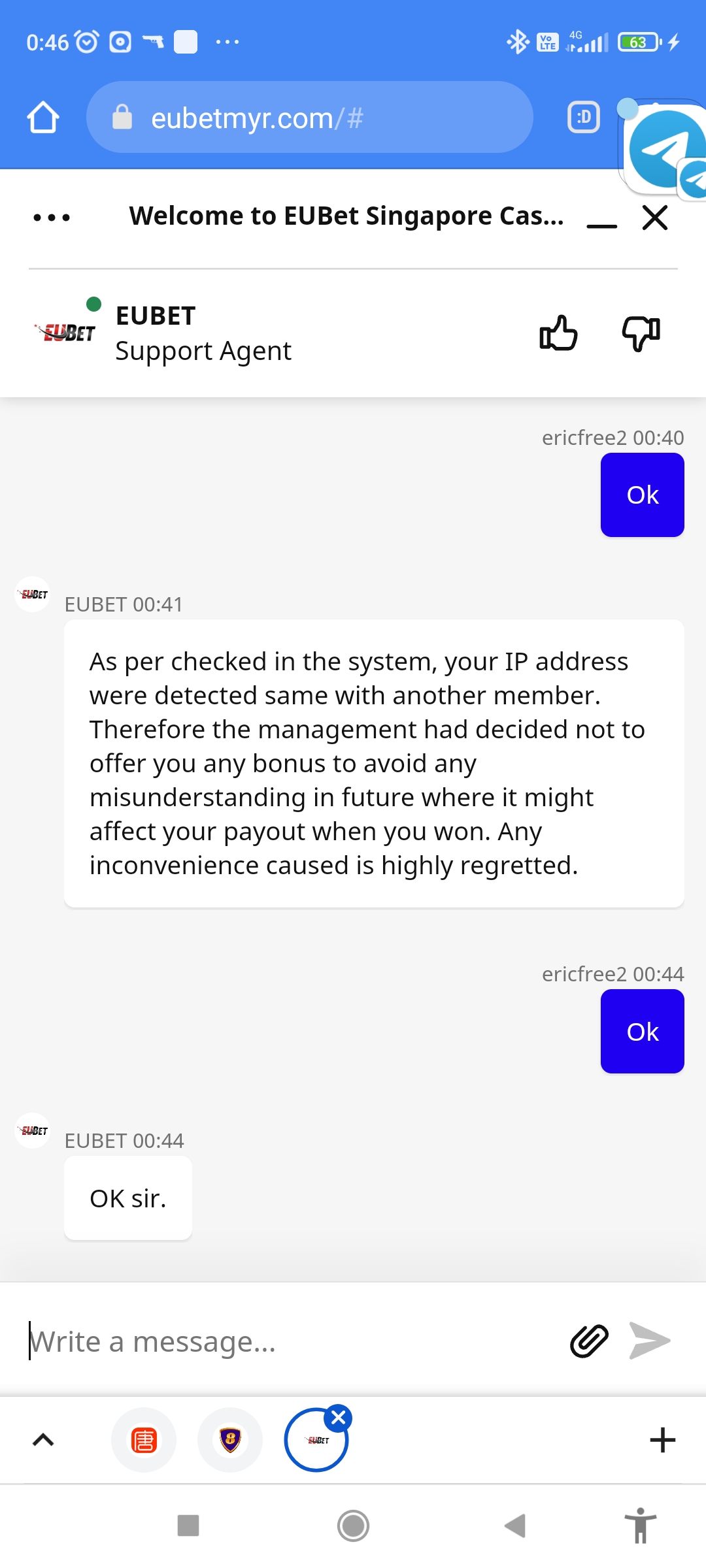Viewport: 706px width, 1568px height.
Task: Rate the support agent thumbs up
Action: [x=558, y=333]
